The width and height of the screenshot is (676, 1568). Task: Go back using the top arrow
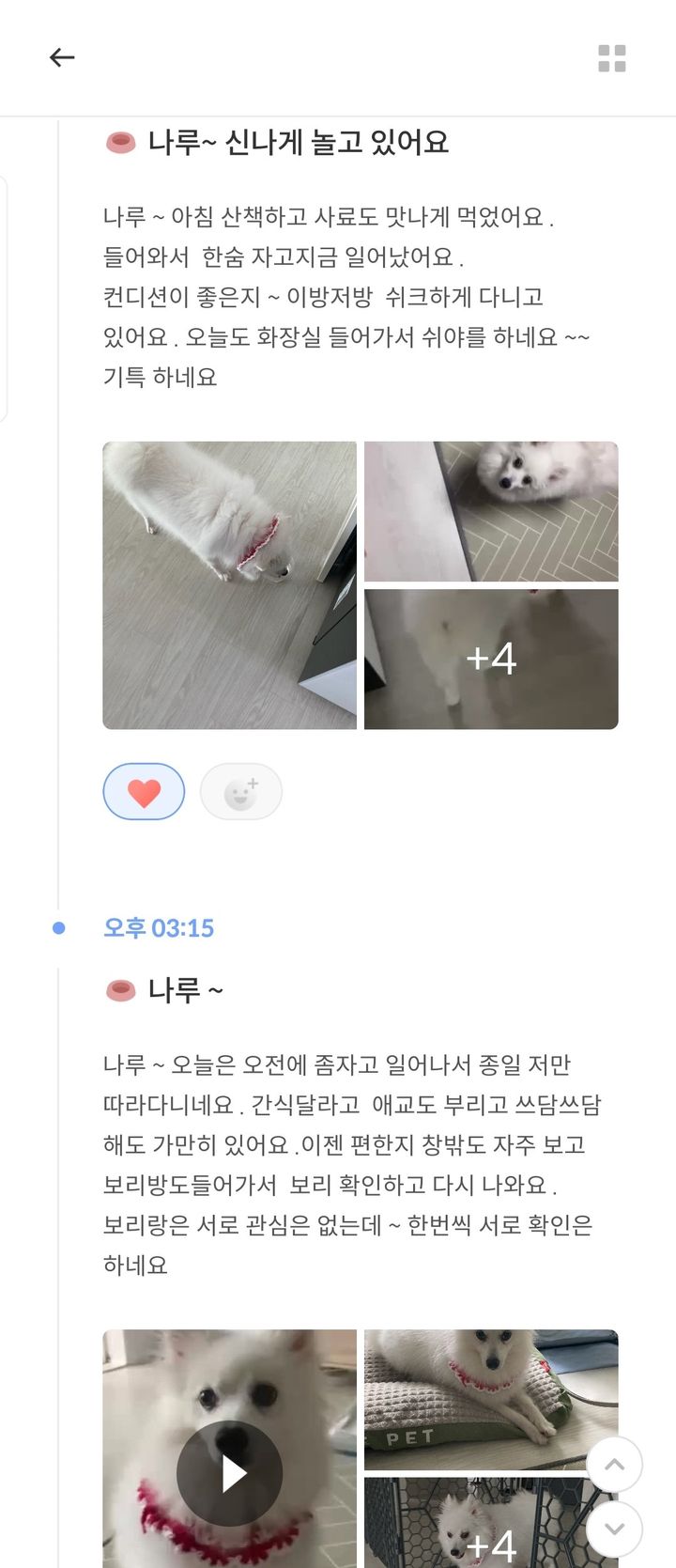point(62,58)
